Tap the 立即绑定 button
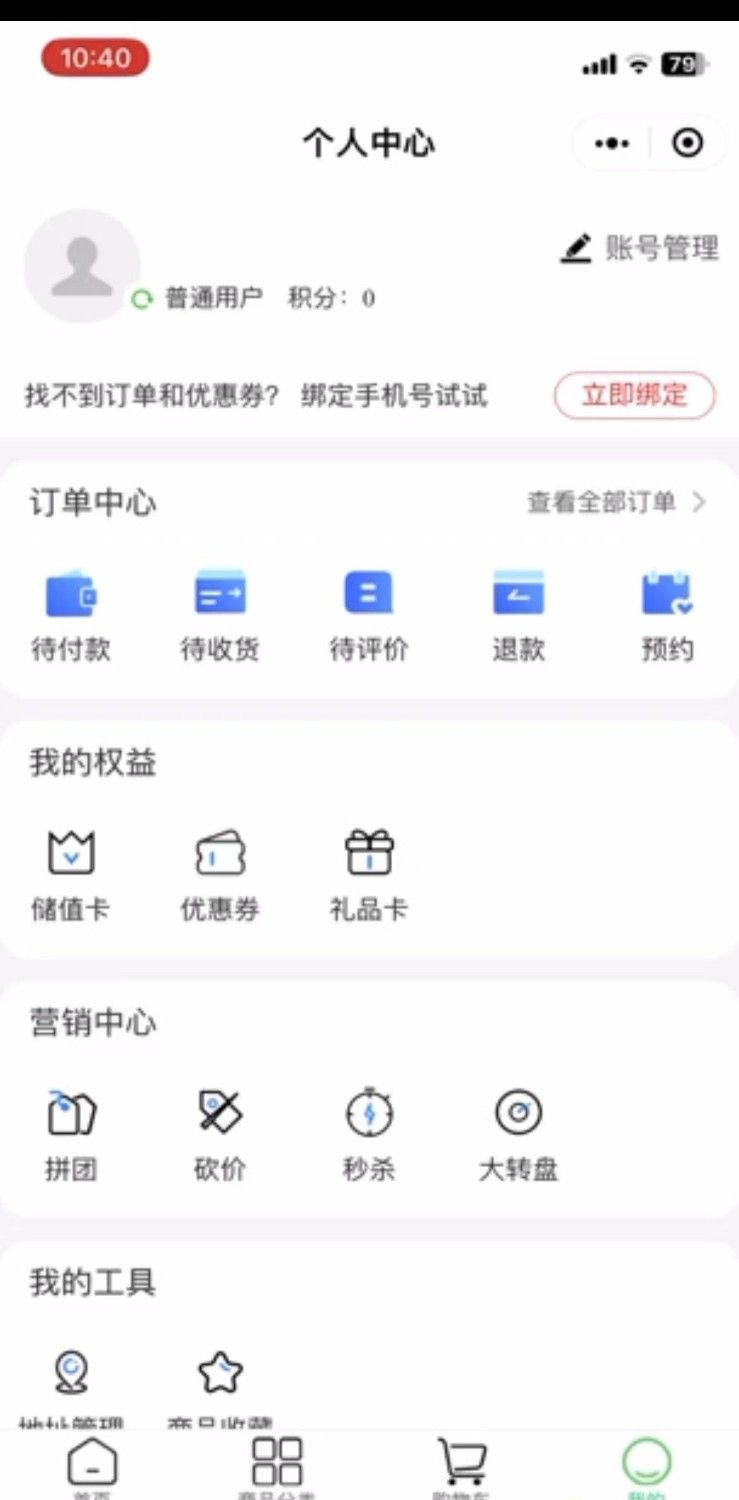The width and height of the screenshot is (739, 1500). [635, 395]
